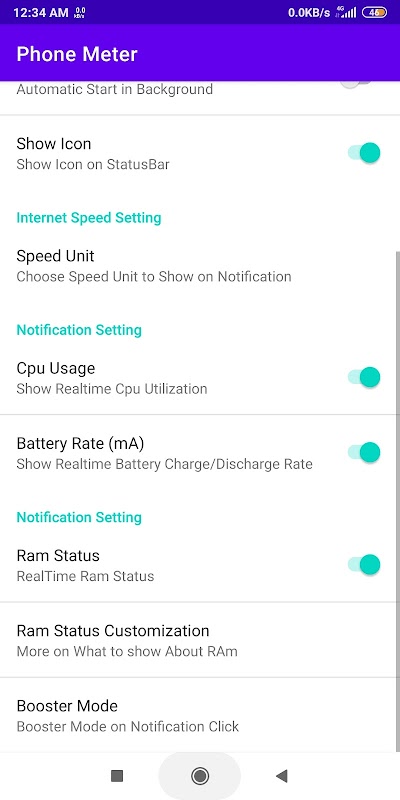Disable the Battery Rate (mA) switch

(364, 453)
